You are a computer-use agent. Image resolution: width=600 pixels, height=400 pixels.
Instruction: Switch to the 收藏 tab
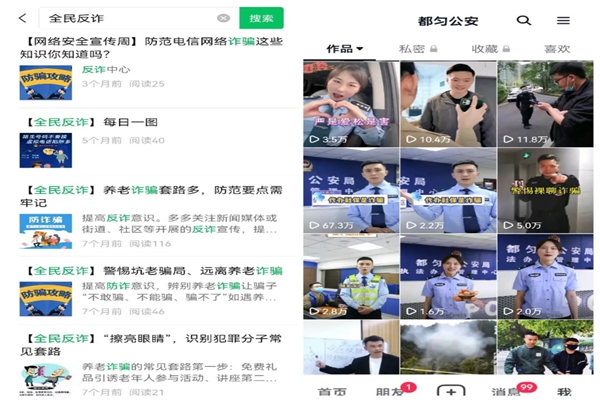(485, 48)
